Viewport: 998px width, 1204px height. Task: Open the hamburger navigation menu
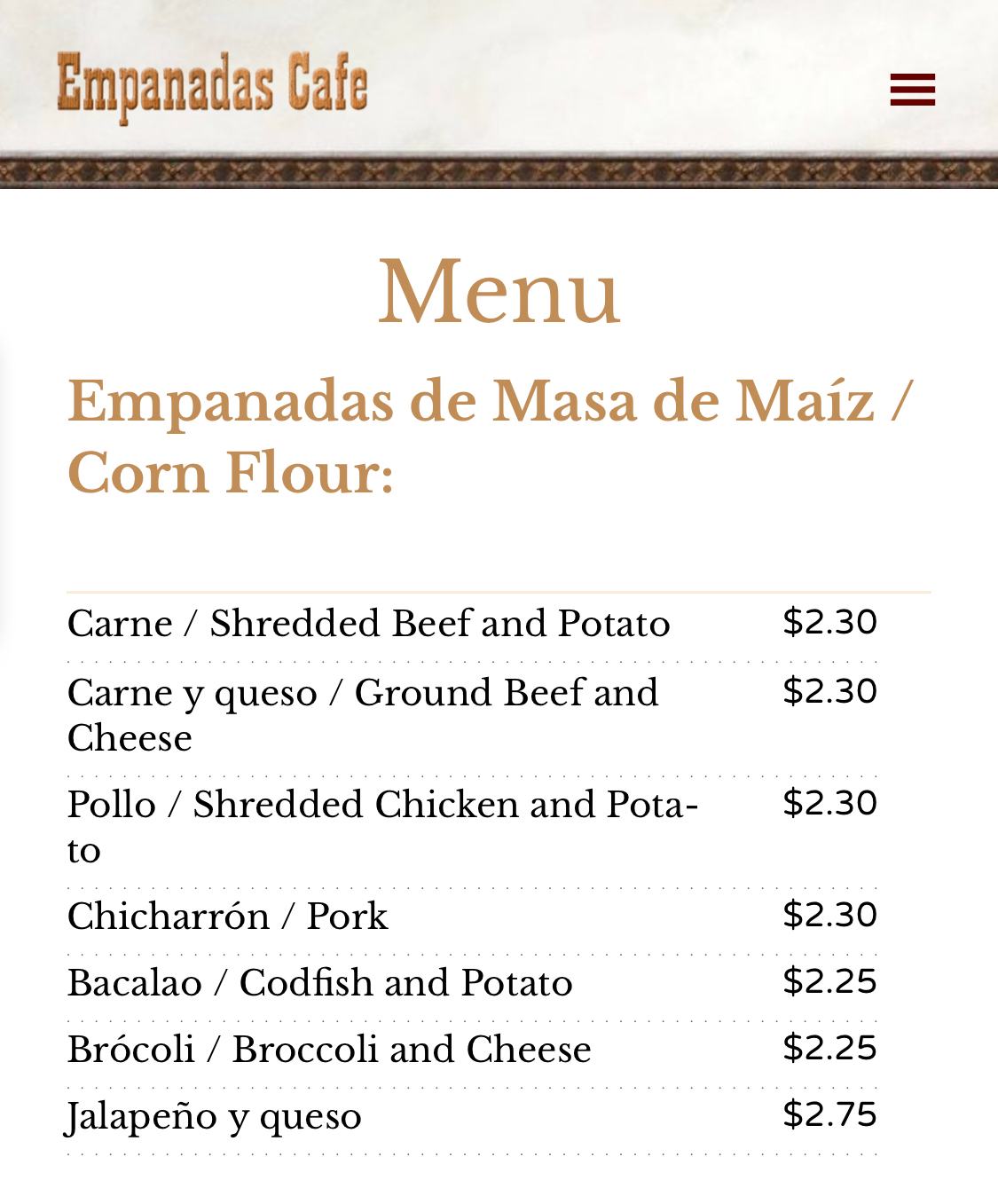tap(912, 90)
